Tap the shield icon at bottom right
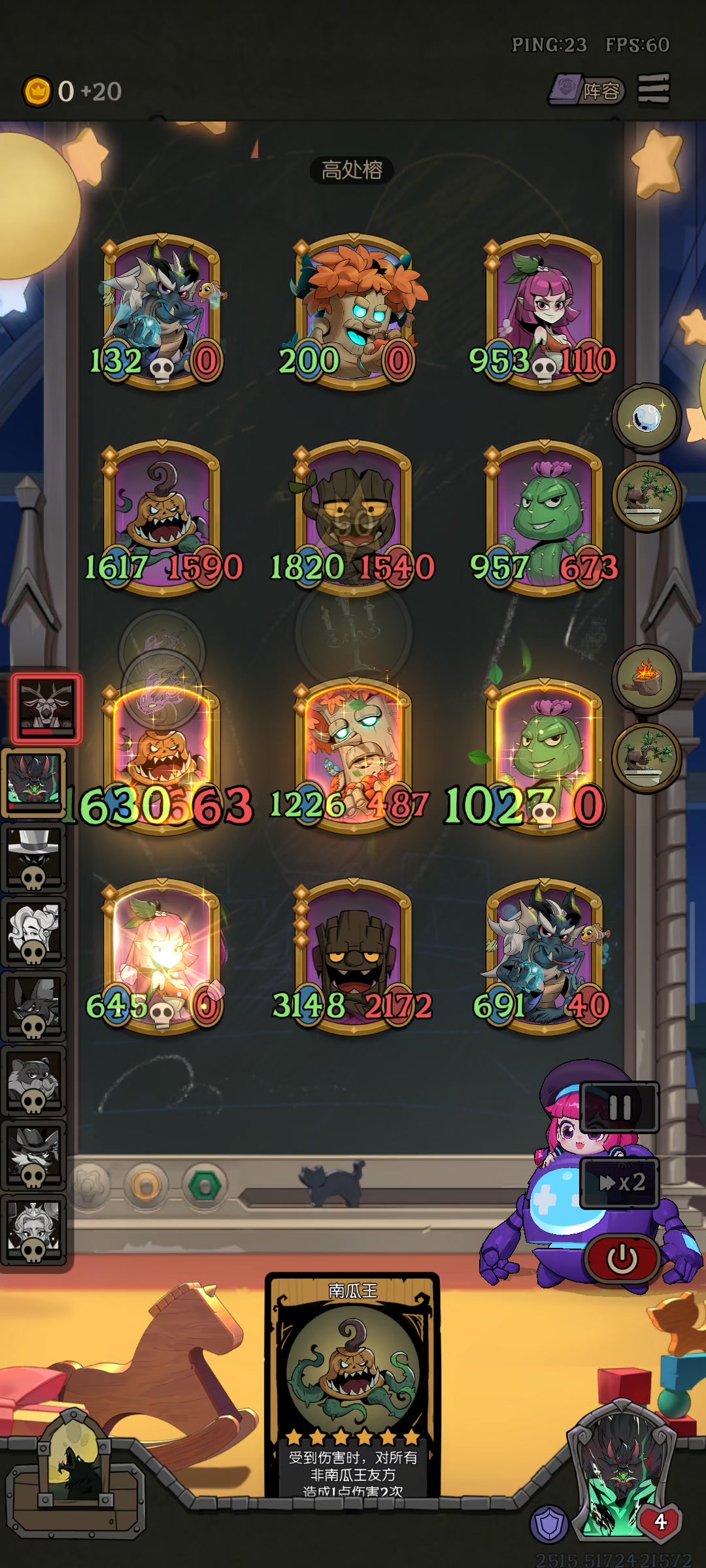706x1568 pixels. pyautogui.click(x=549, y=1524)
